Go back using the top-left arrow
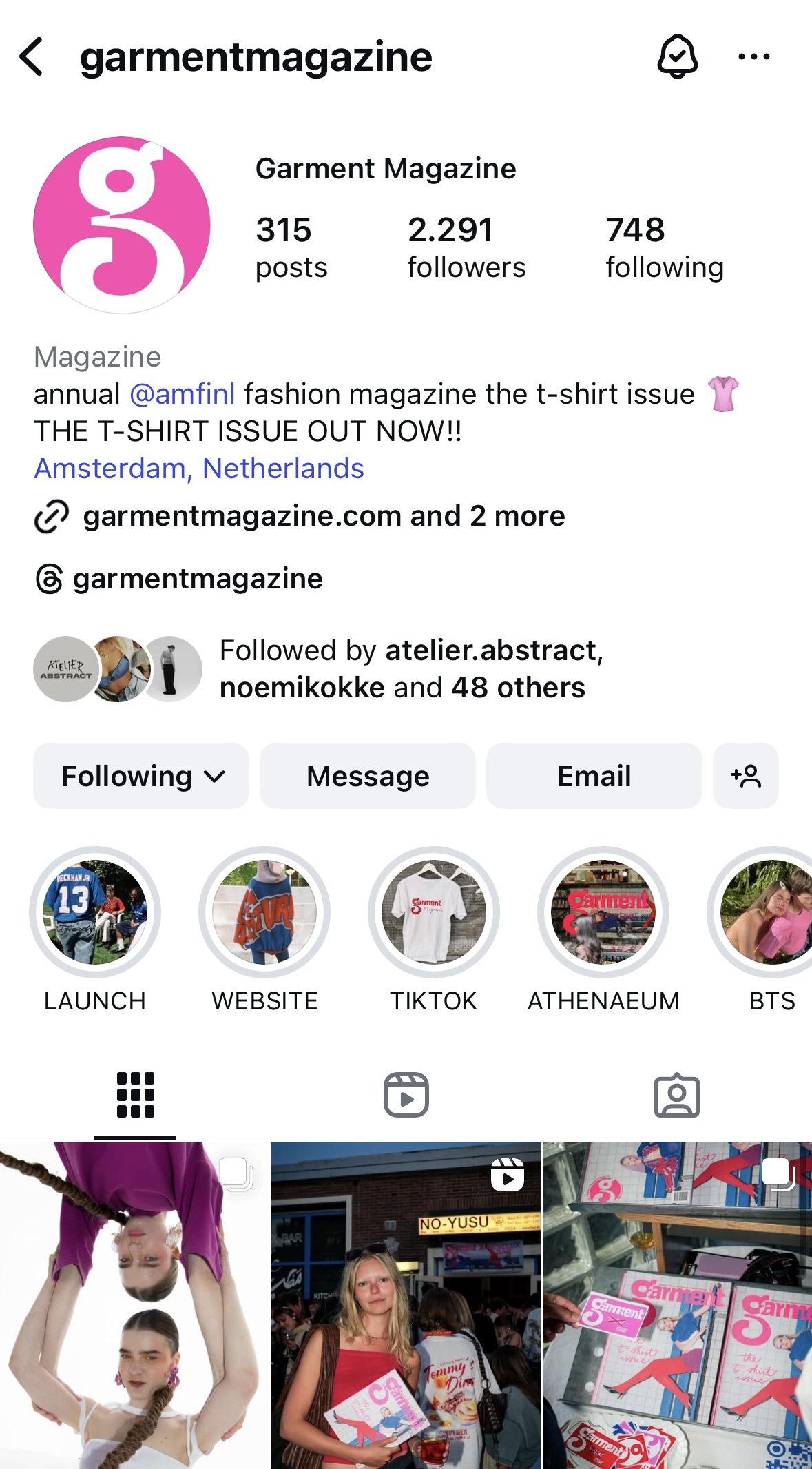Viewport: 812px width, 1469px height. [32, 56]
